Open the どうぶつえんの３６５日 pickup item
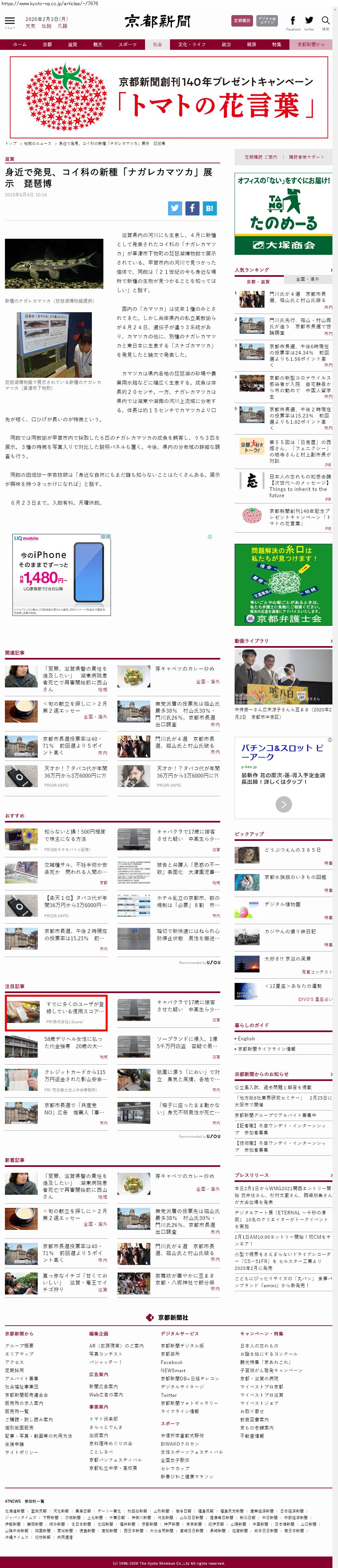 (292, 849)
